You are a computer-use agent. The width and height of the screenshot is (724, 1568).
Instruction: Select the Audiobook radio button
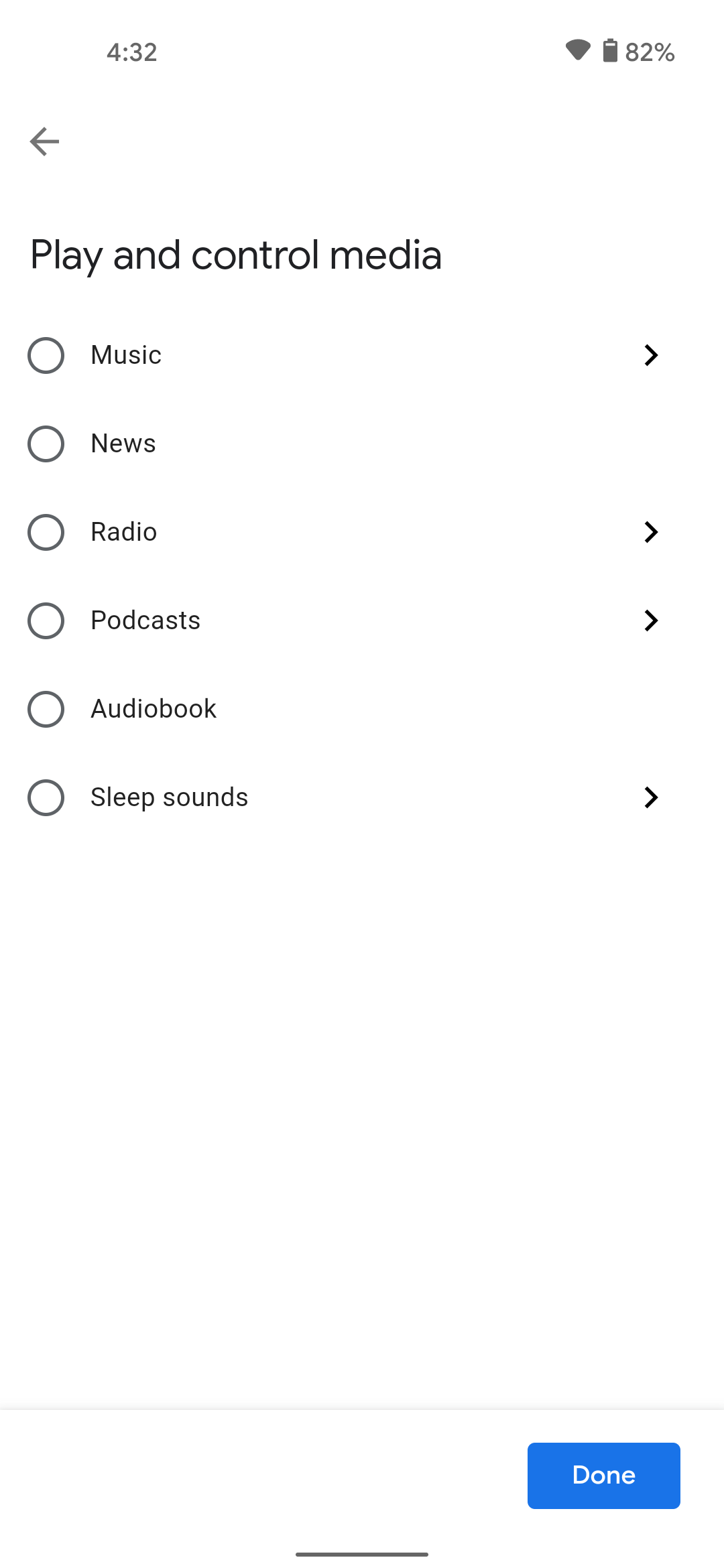46,709
